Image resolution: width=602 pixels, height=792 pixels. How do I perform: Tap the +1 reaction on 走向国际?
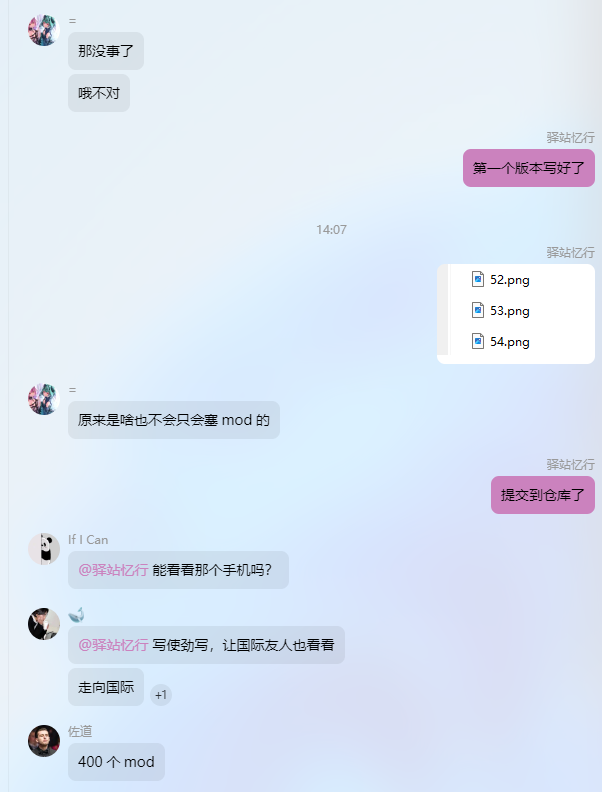point(161,695)
